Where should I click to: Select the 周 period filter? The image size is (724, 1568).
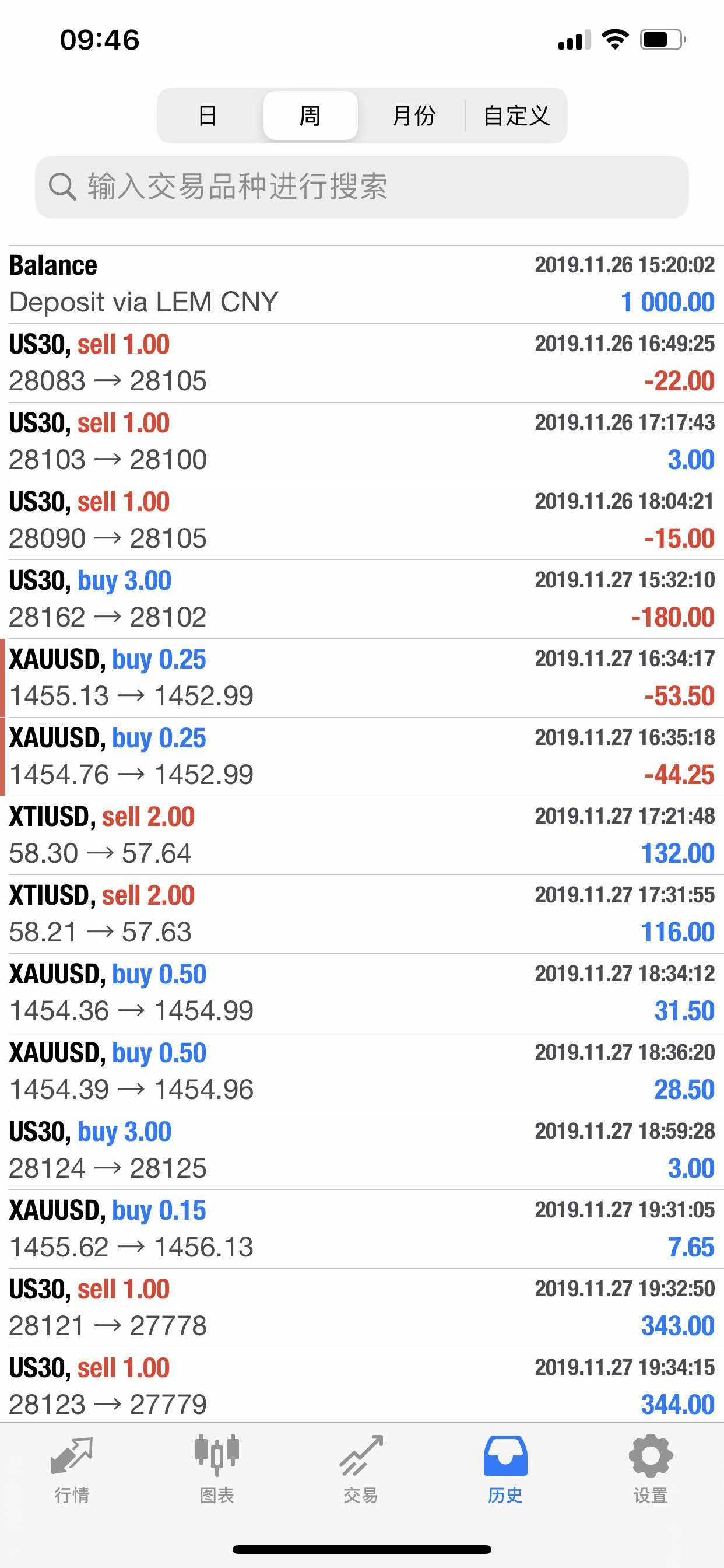(x=310, y=116)
